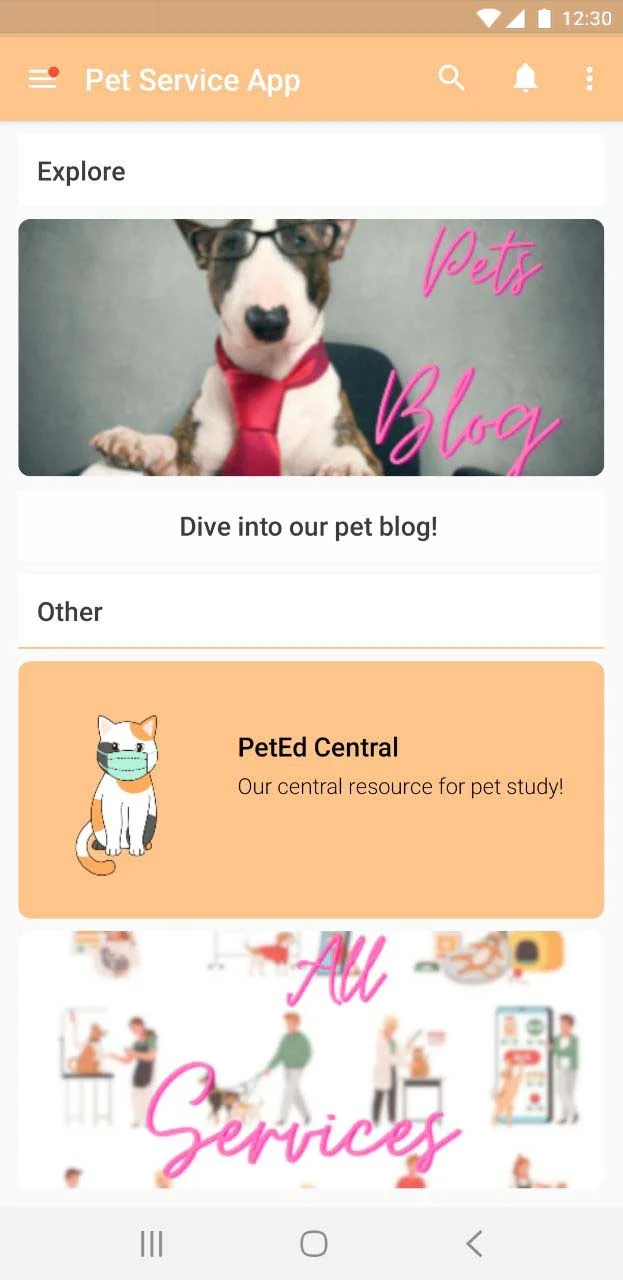
Task: Open the Pets Blog banner
Action: (x=311, y=347)
